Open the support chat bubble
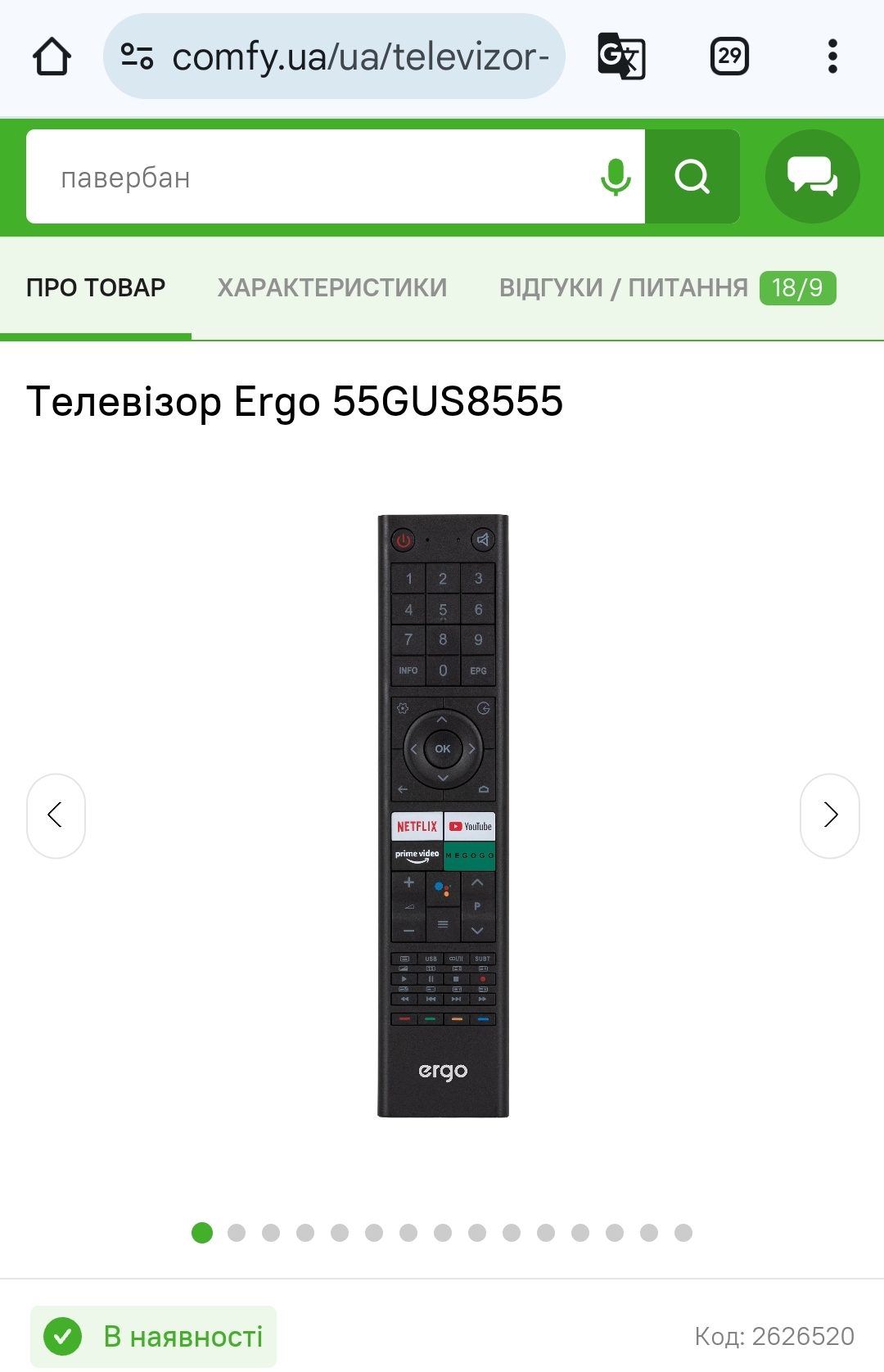Image resolution: width=884 pixels, height=1372 pixels. coord(812,177)
